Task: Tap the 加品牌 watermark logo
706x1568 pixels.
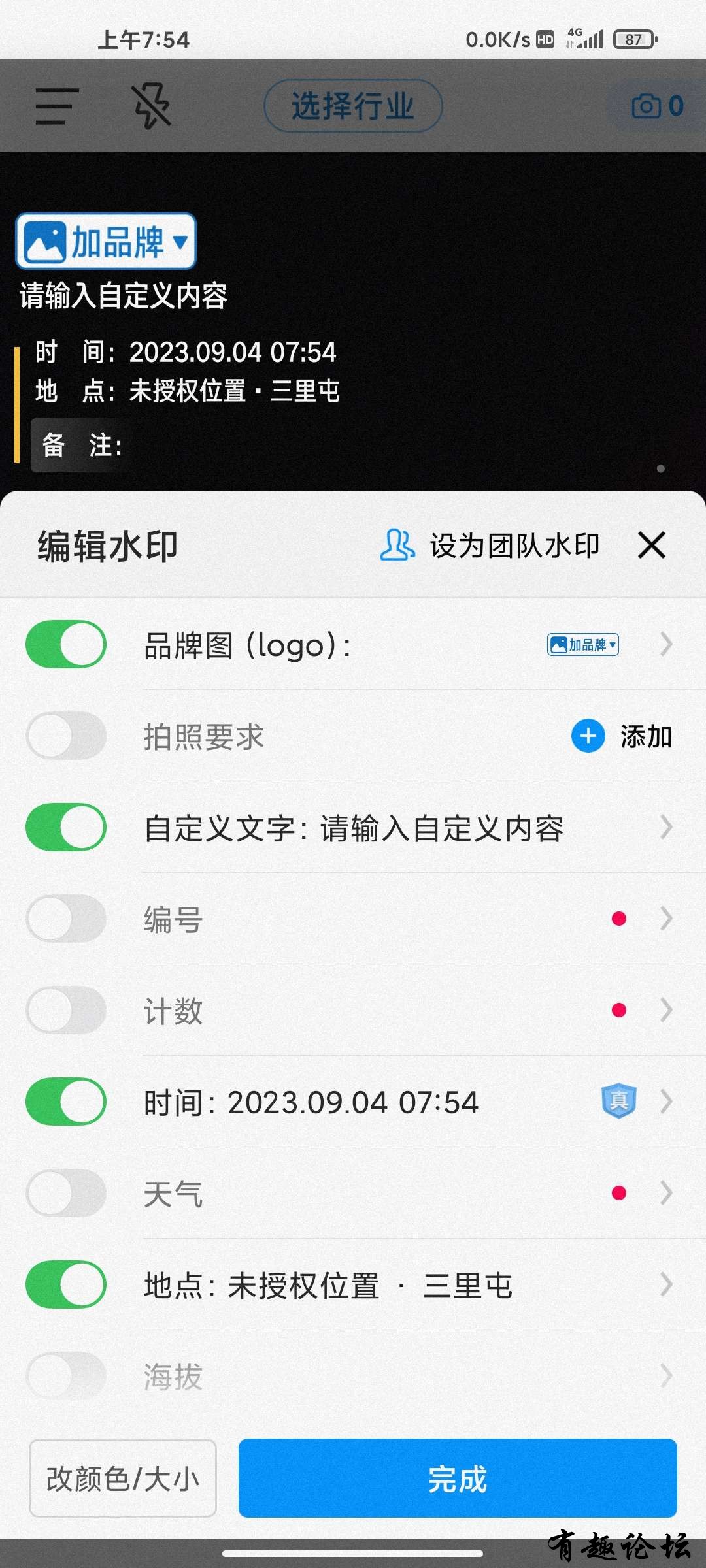Action: tap(106, 241)
